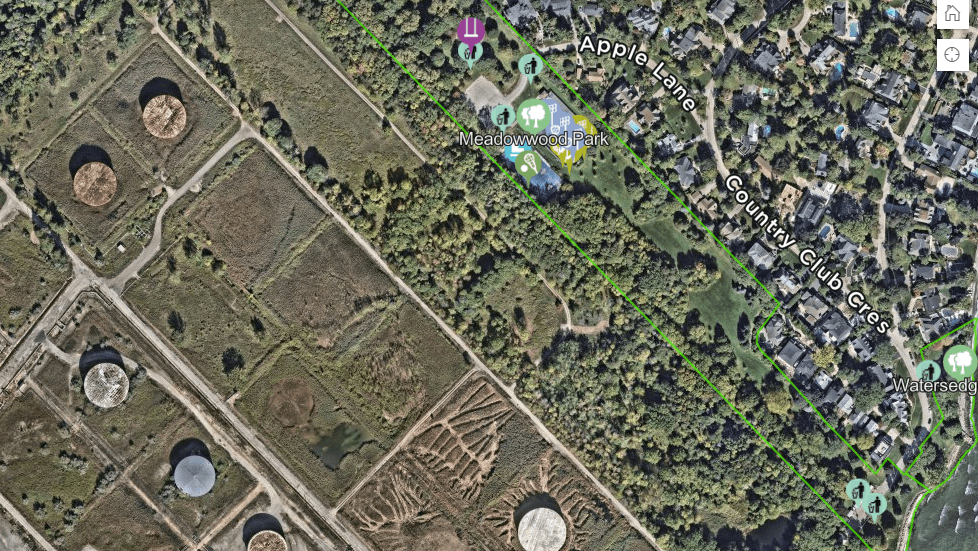Screen dimensions: 978x551
Task: Tap the trash bin marker next to Watersedge
Action: tap(928, 373)
